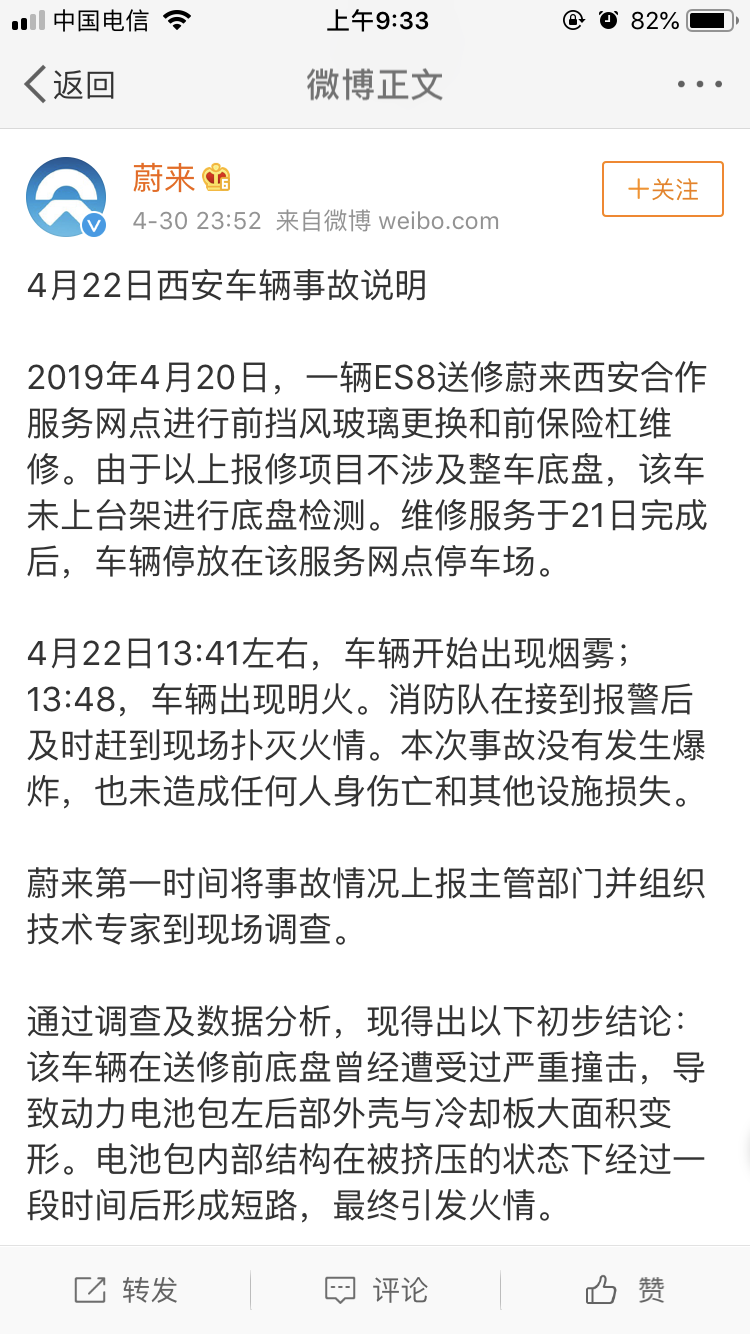
Task: Like this post with 赞
Action: point(626,1290)
